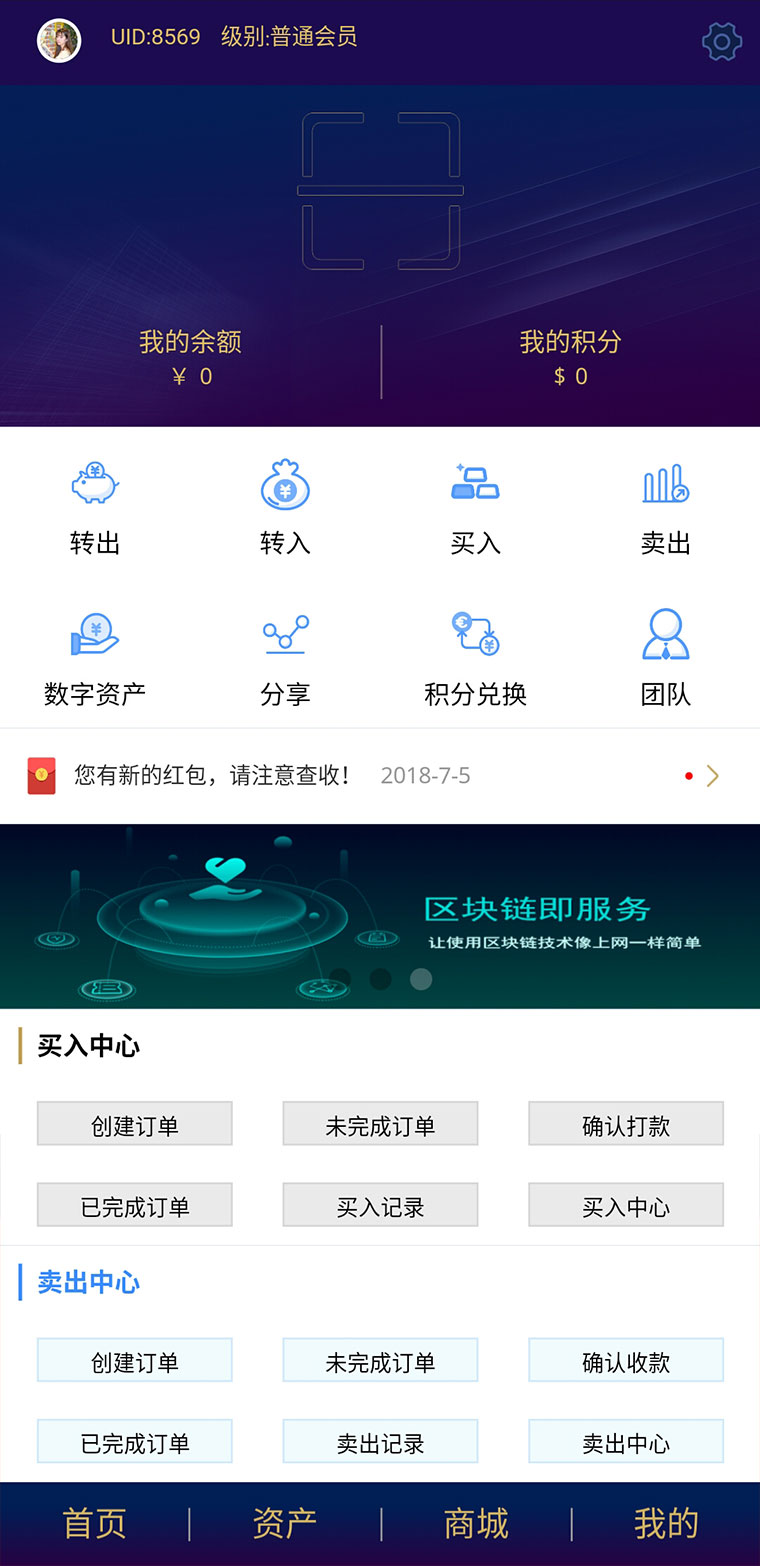Switch to the 资产 tab
This screenshot has height=1566, width=760.
tap(285, 1523)
